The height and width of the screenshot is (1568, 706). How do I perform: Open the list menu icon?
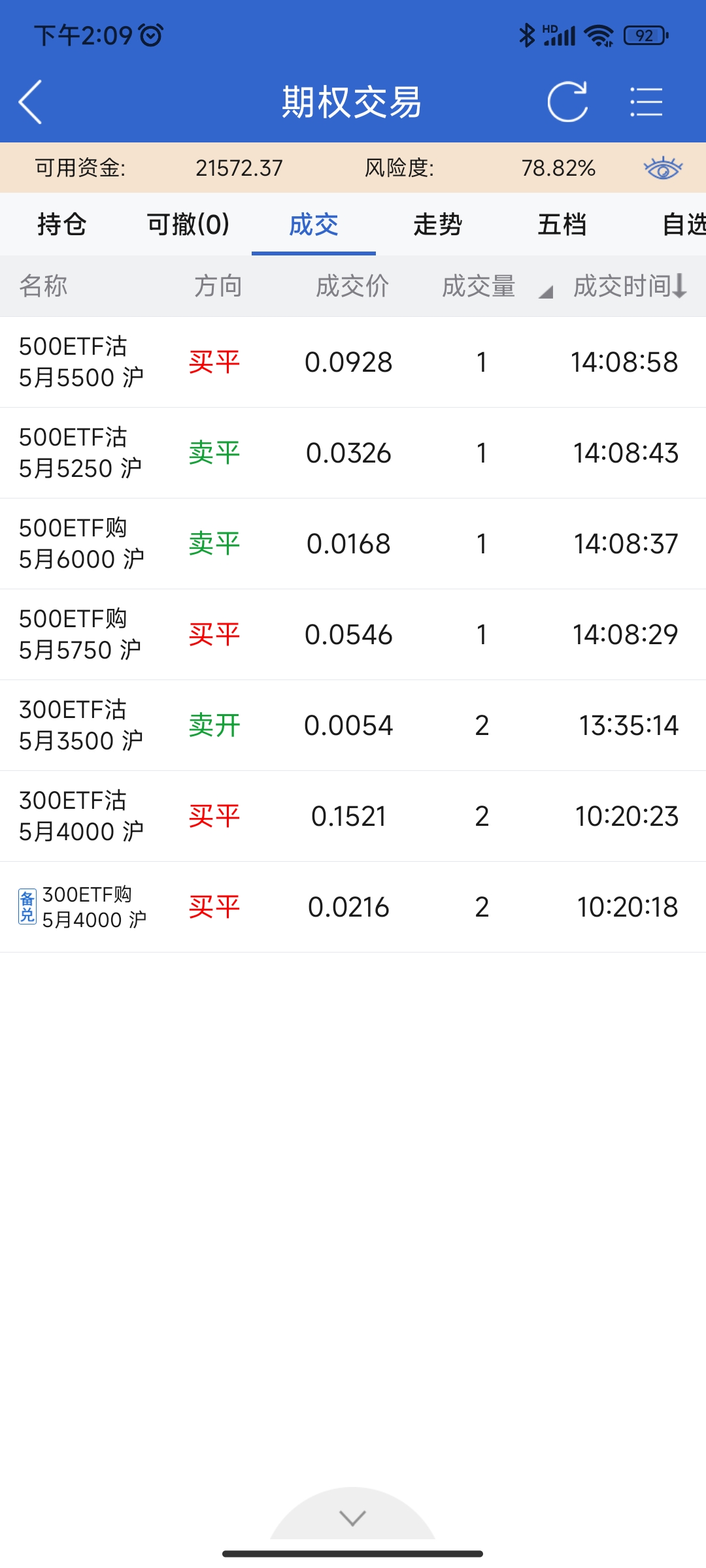(x=646, y=102)
